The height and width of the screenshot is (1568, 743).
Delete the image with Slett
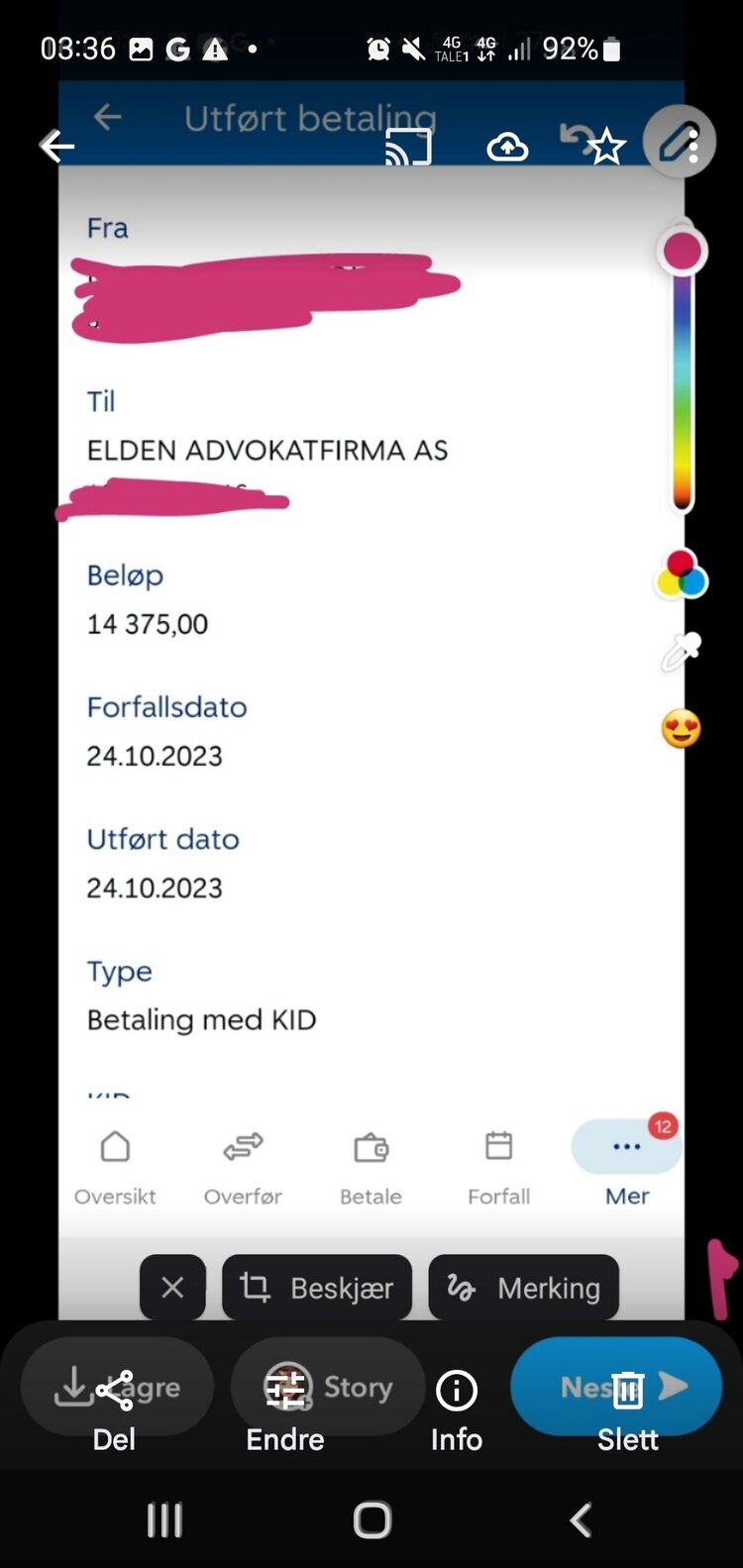(x=627, y=1411)
